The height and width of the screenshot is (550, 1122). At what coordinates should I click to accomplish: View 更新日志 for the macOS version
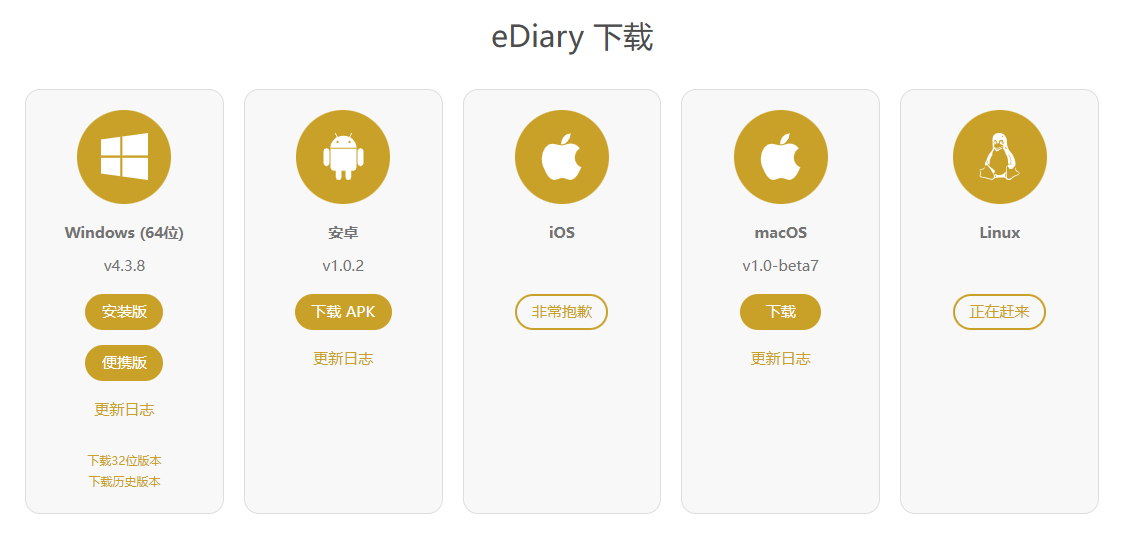780,359
